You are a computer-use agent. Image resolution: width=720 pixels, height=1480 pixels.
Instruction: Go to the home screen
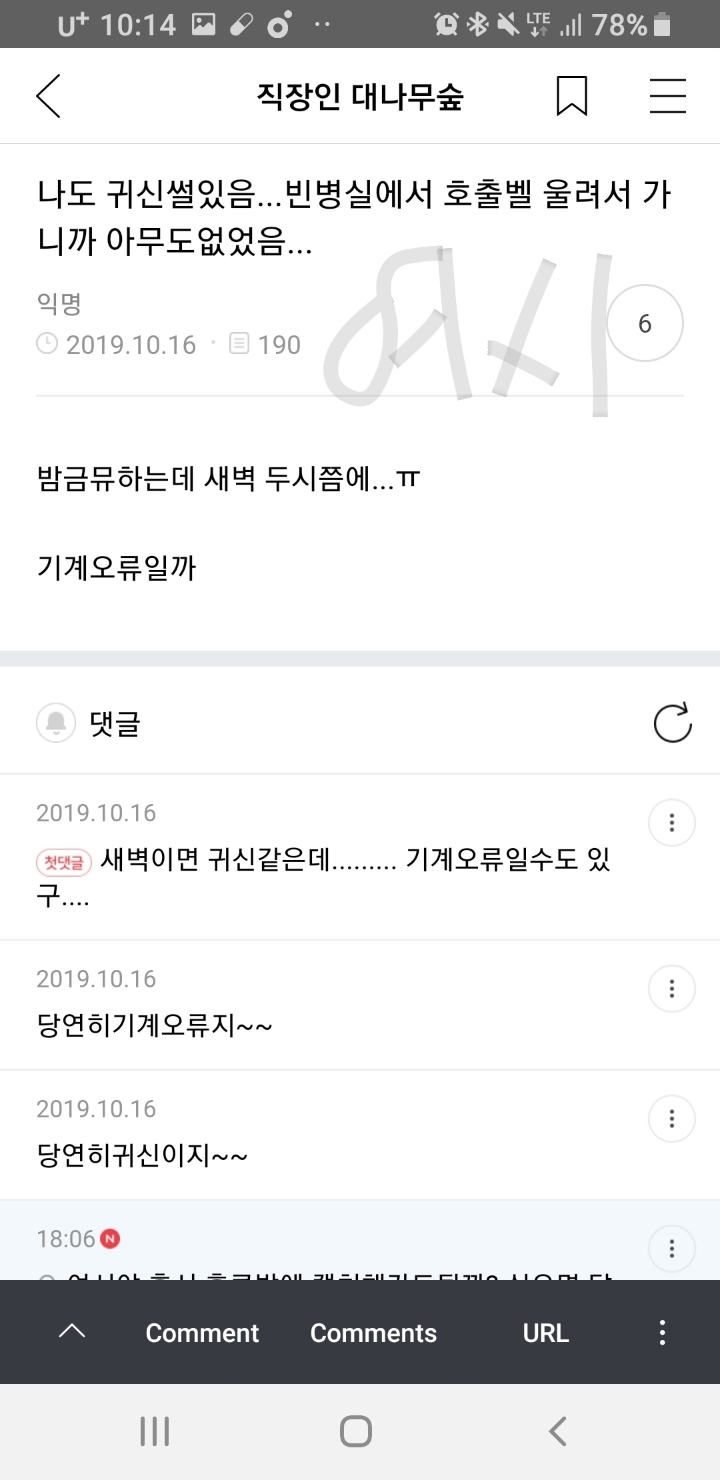pos(356,1431)
